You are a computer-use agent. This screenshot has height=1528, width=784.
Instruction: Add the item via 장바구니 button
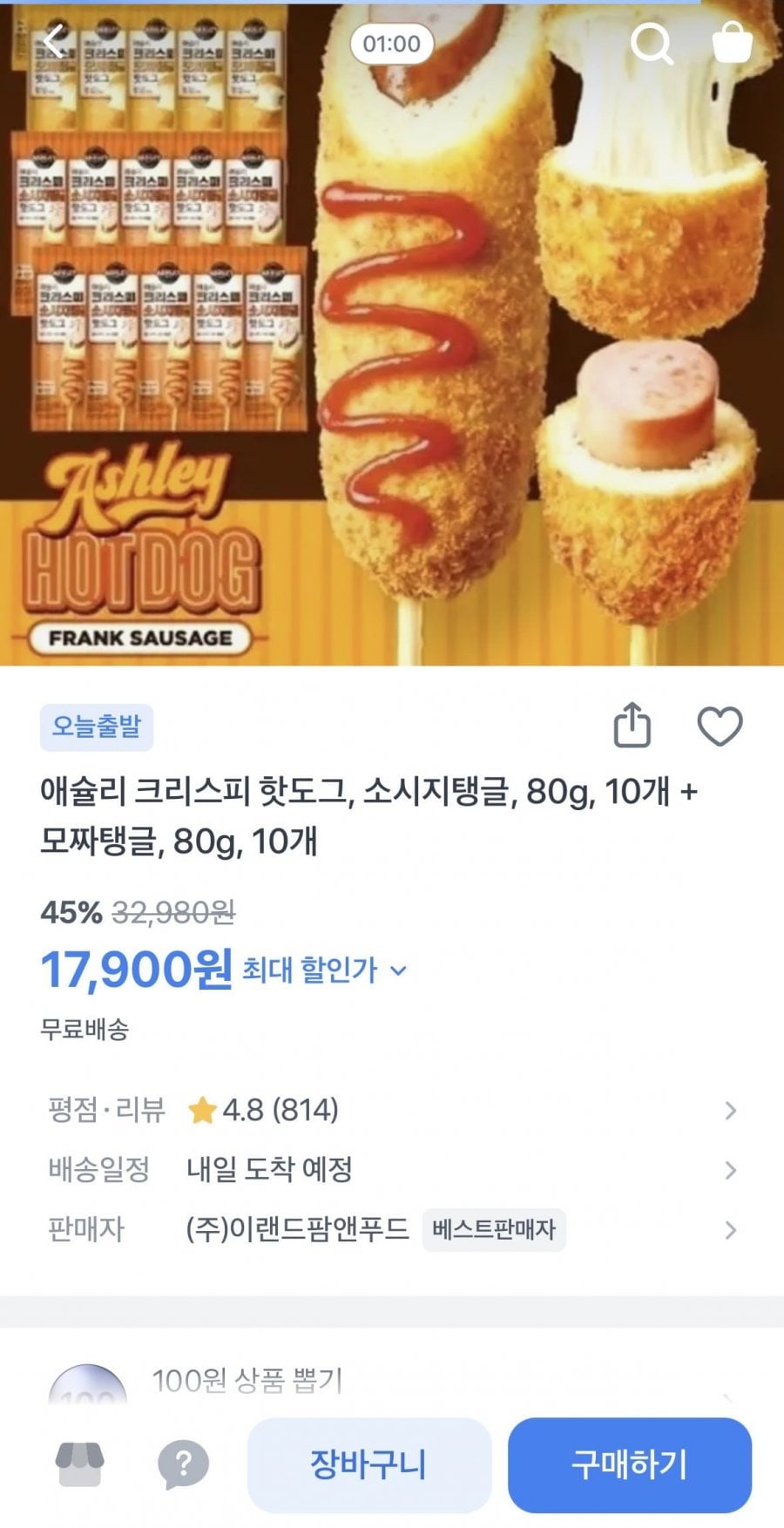pos(369,1464)
